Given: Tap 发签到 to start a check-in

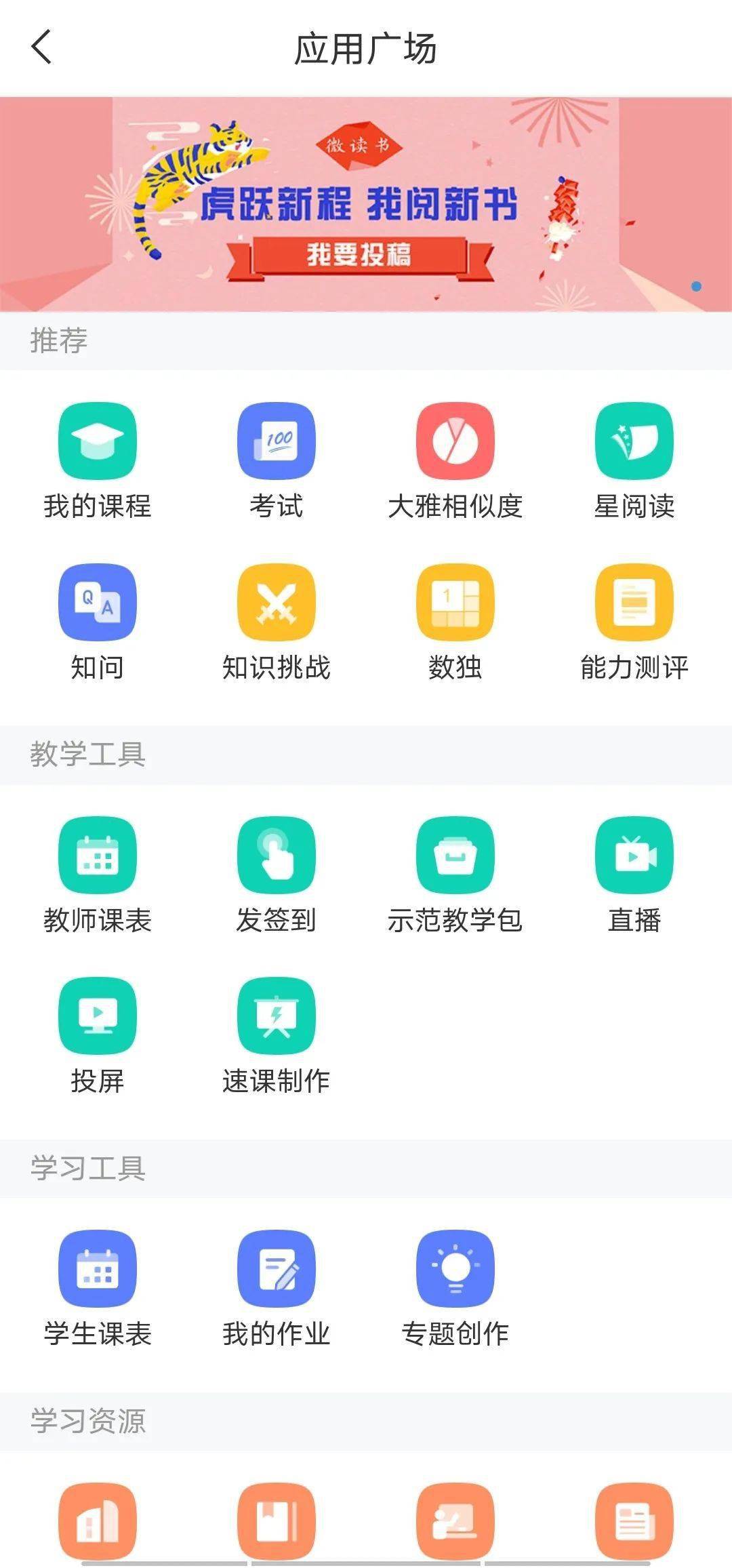Looking at the screenshot, I should [x=276, y=856].
